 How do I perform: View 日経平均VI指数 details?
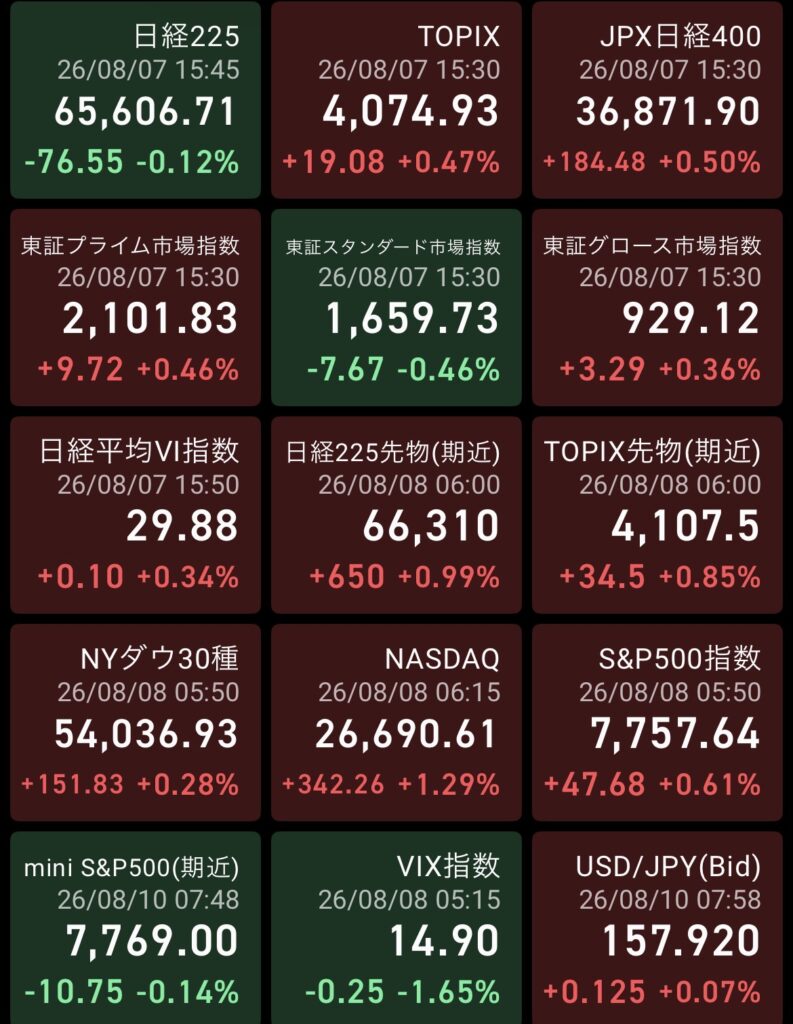click(x=135, y=515)
